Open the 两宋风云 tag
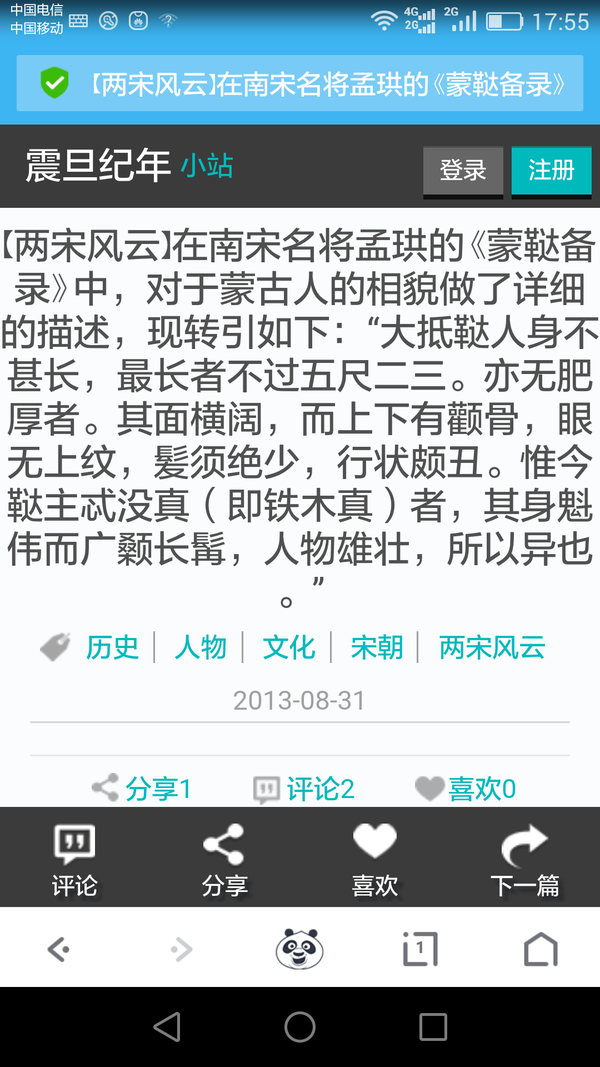Viewport: 600px width, 1067px height. coord(492,647)
